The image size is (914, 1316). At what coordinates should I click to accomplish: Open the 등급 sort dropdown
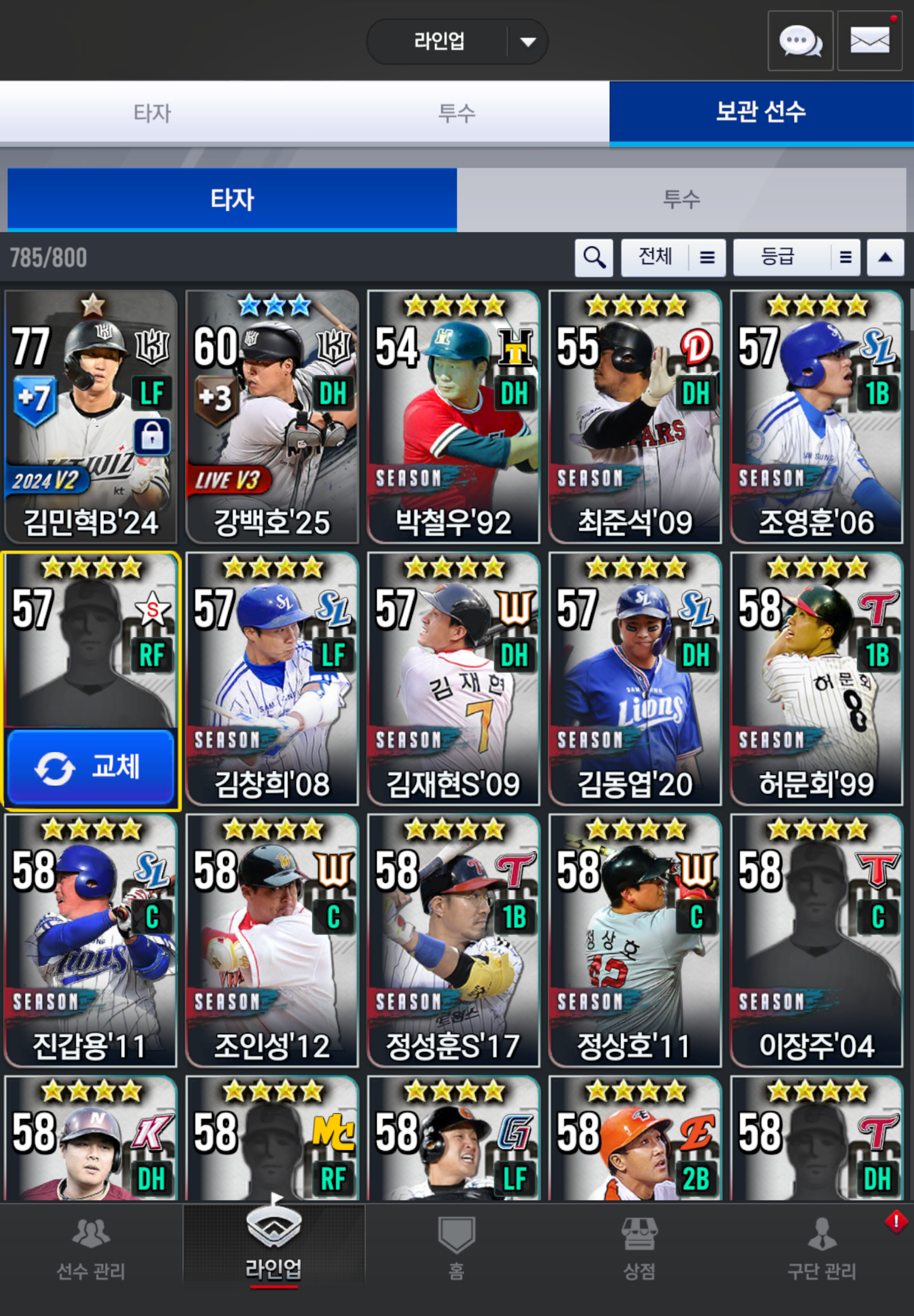(x=796, y=258)
